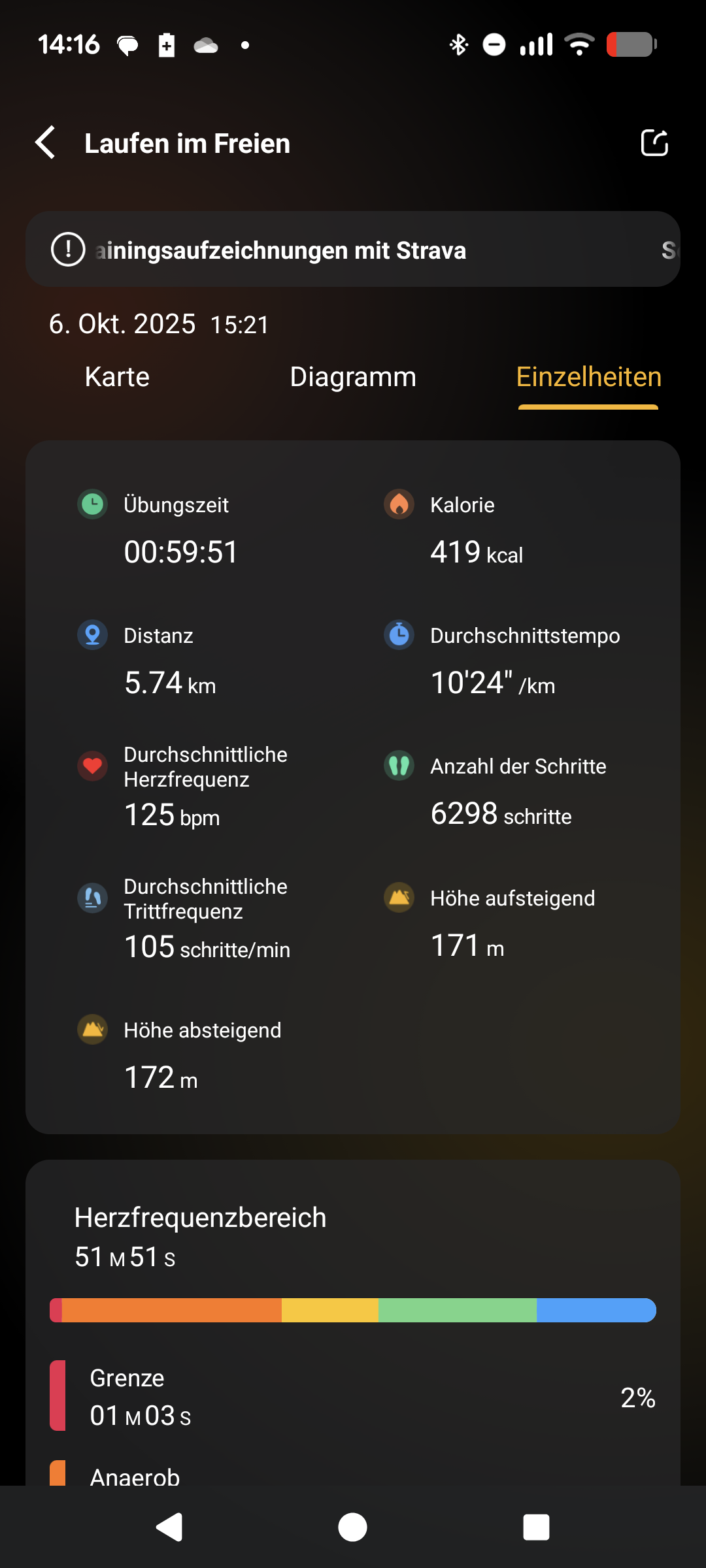This screenshot has height=1568, width=706.
Task: Share this running workout
Action: [x=654, y=142]
